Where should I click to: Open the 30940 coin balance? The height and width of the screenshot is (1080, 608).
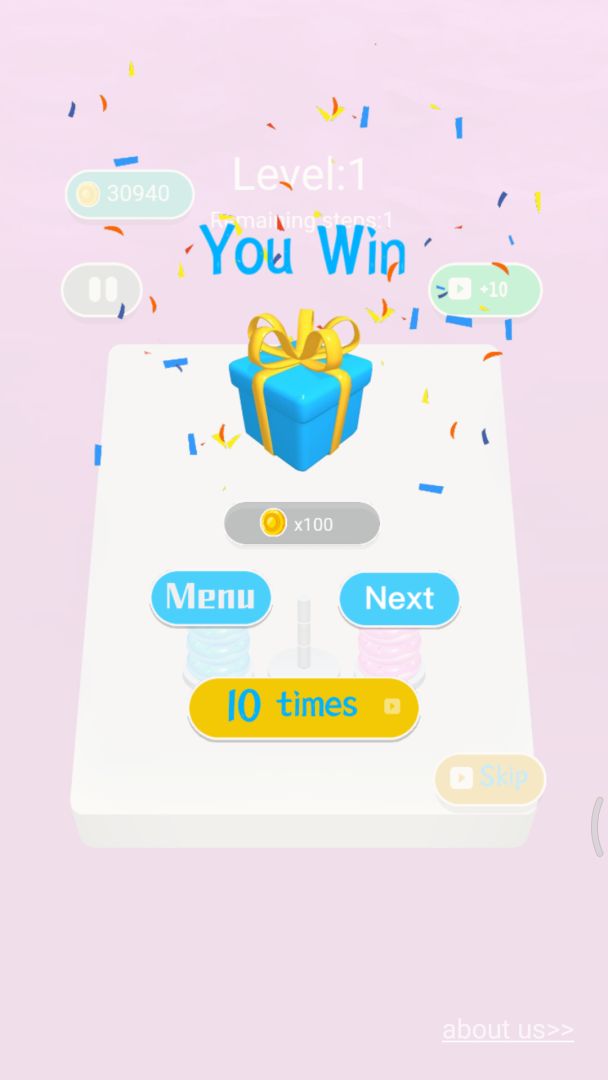tap(130, 194)
